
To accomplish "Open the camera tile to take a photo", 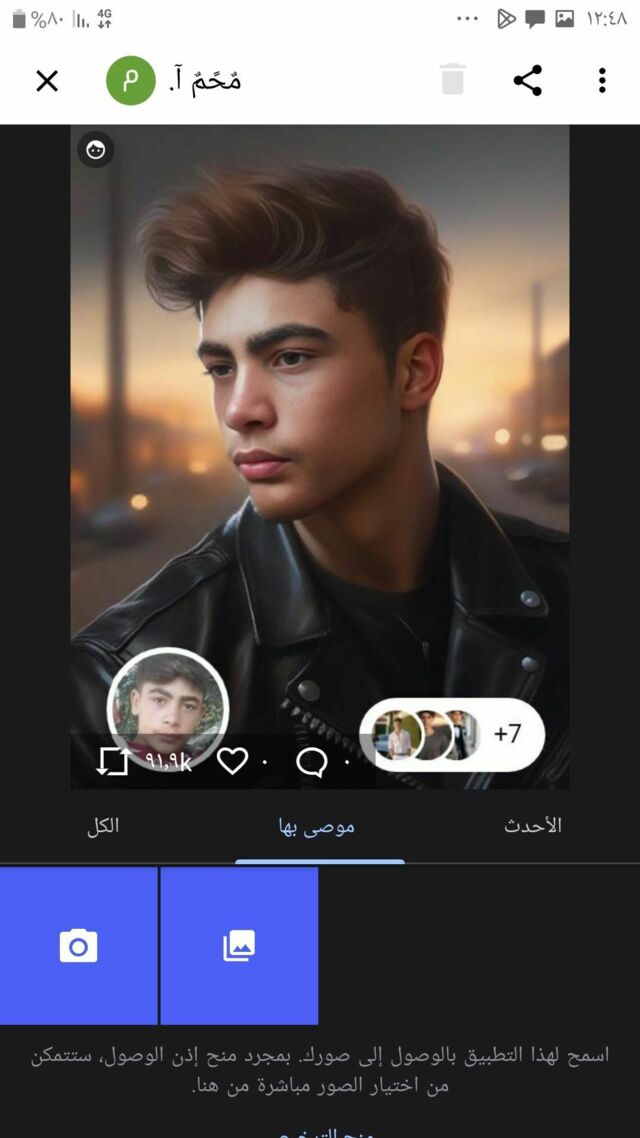I will tap(78, 945).
